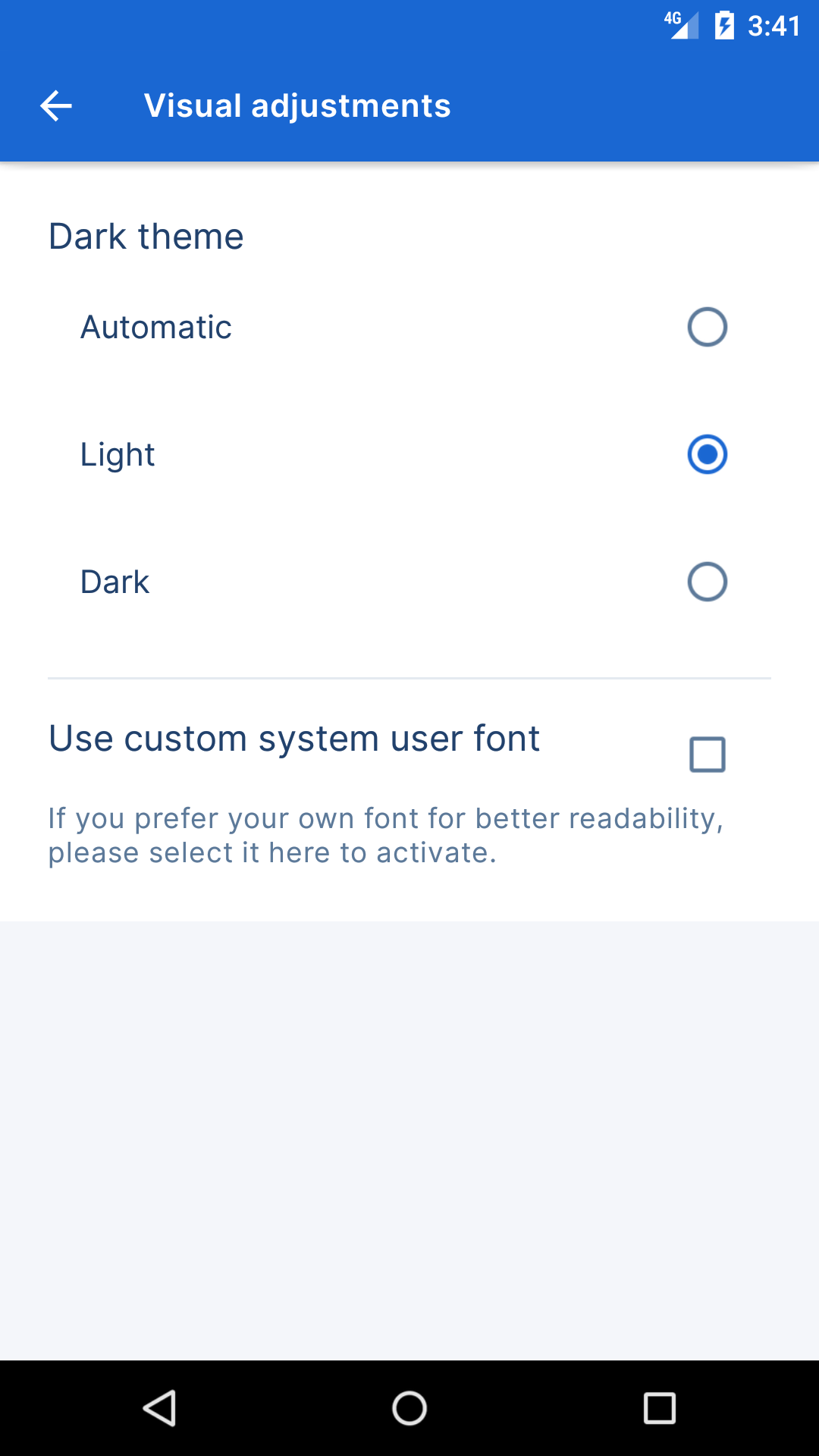Click the back arrow in the top bar
Image resolution: width=819 pixels, height=1456 pixels.
[55, 105]
